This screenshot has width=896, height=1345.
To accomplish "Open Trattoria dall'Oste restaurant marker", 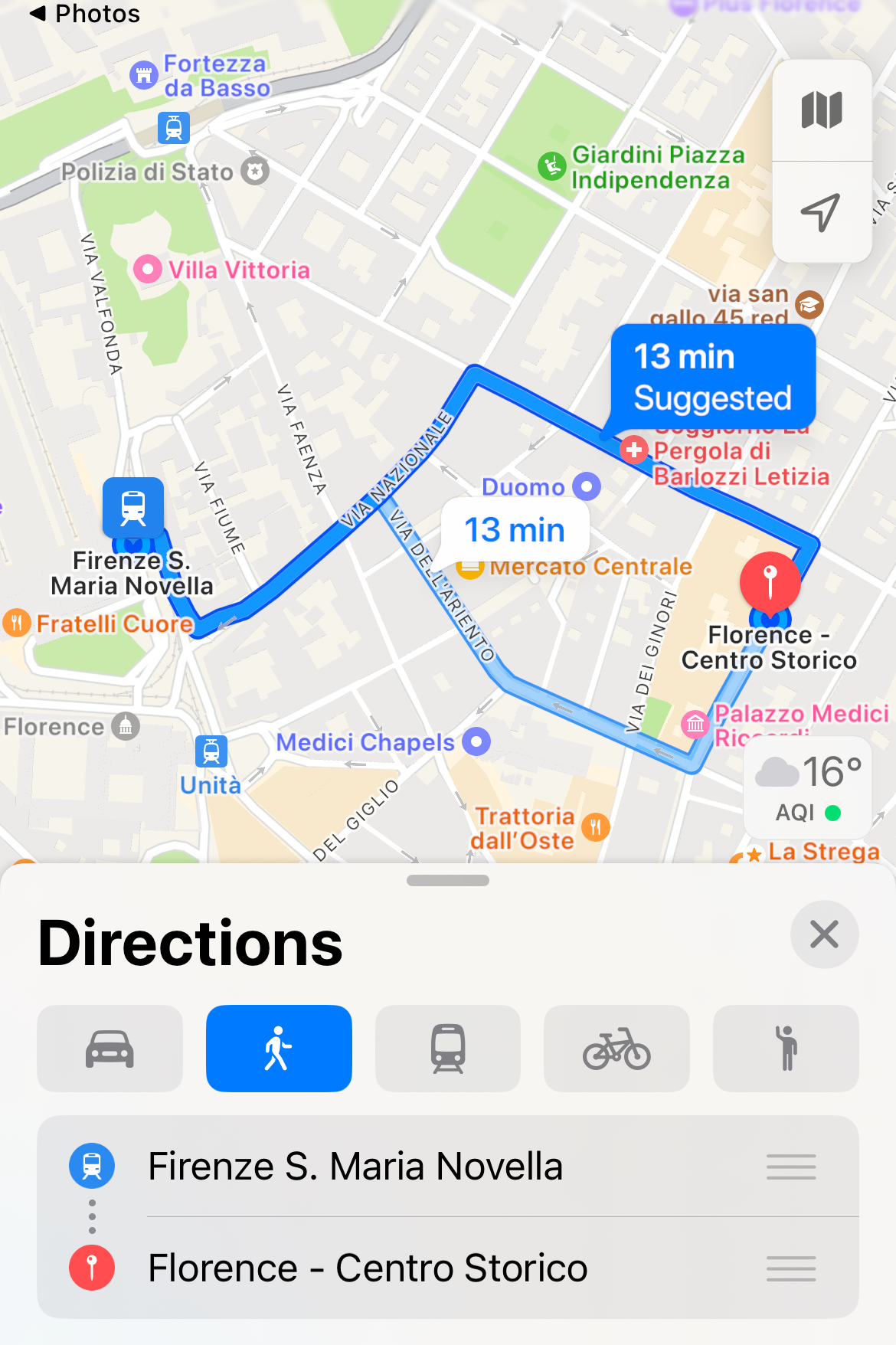I will pos(596,827).
